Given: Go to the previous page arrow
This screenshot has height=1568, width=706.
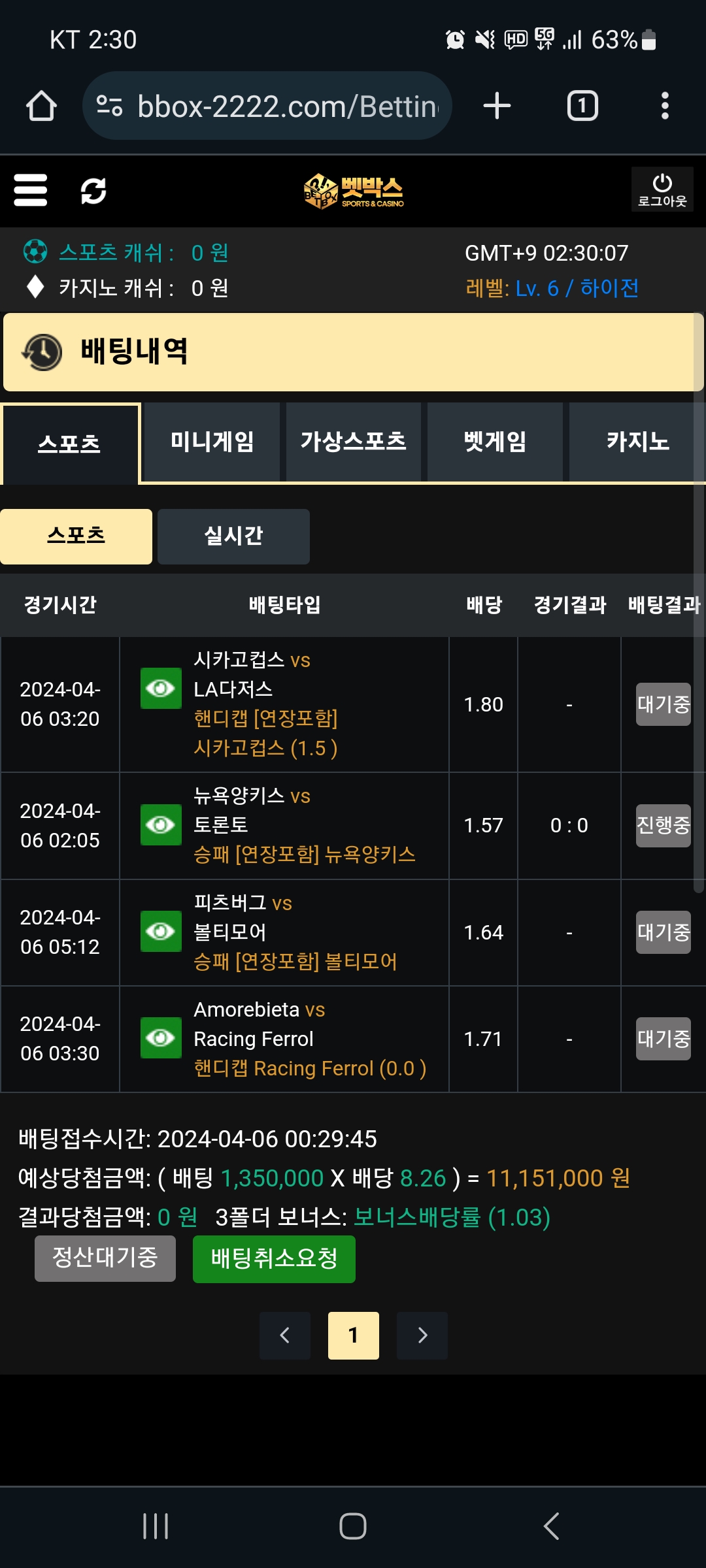Looking at the screenshot, I should 285,1335.
